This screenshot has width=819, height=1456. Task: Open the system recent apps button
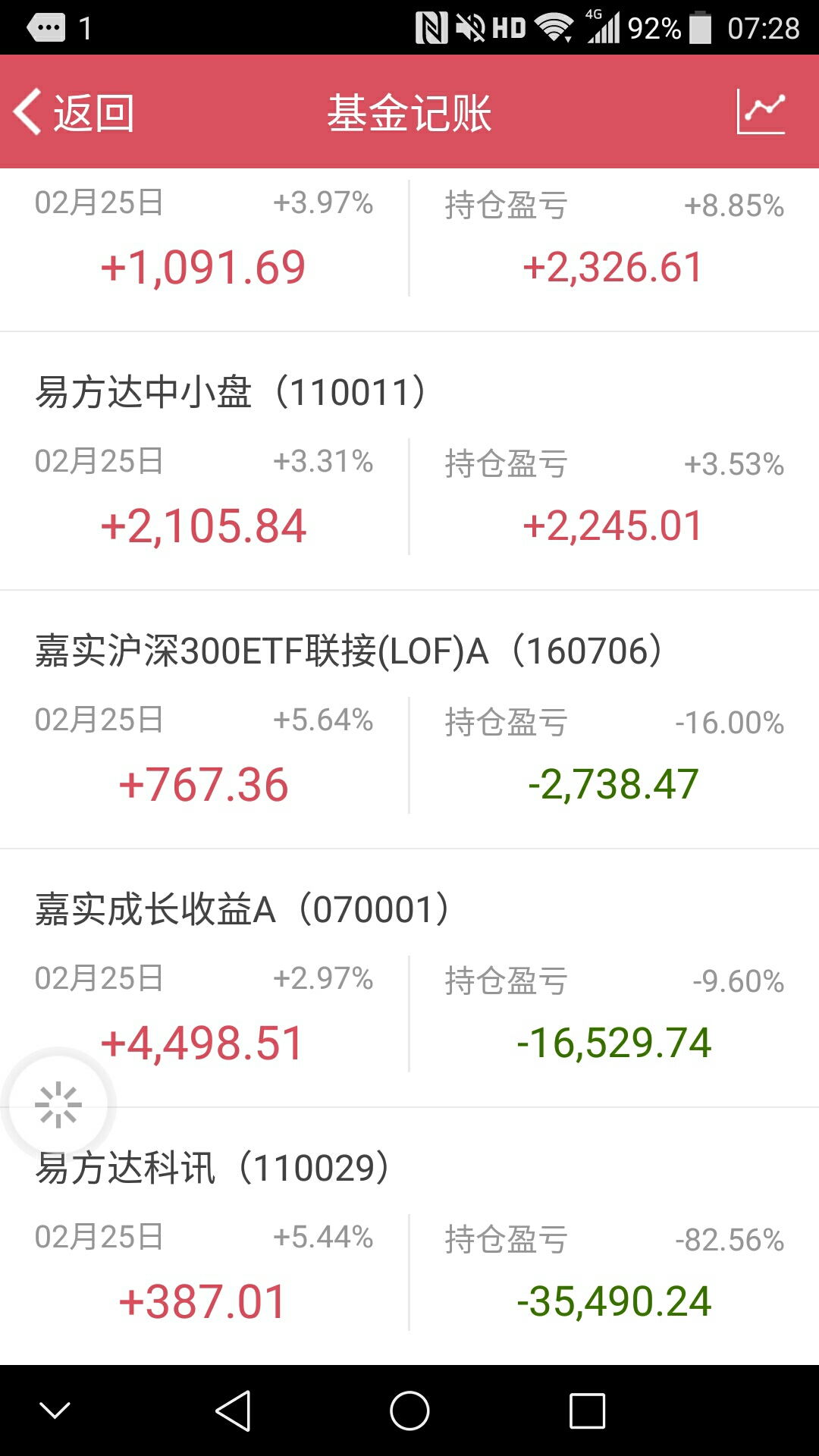[587, 1411]
